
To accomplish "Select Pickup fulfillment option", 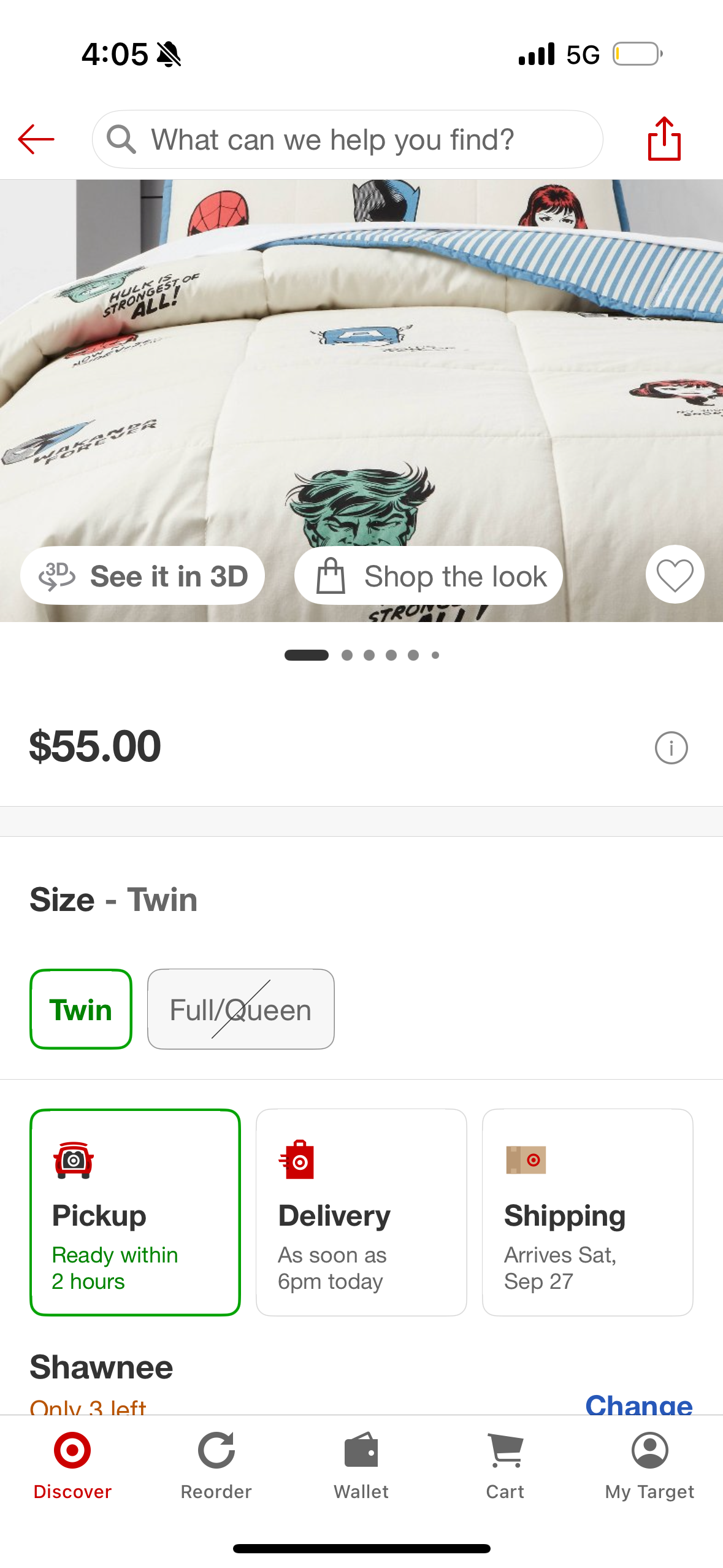I will (135, 1212).
